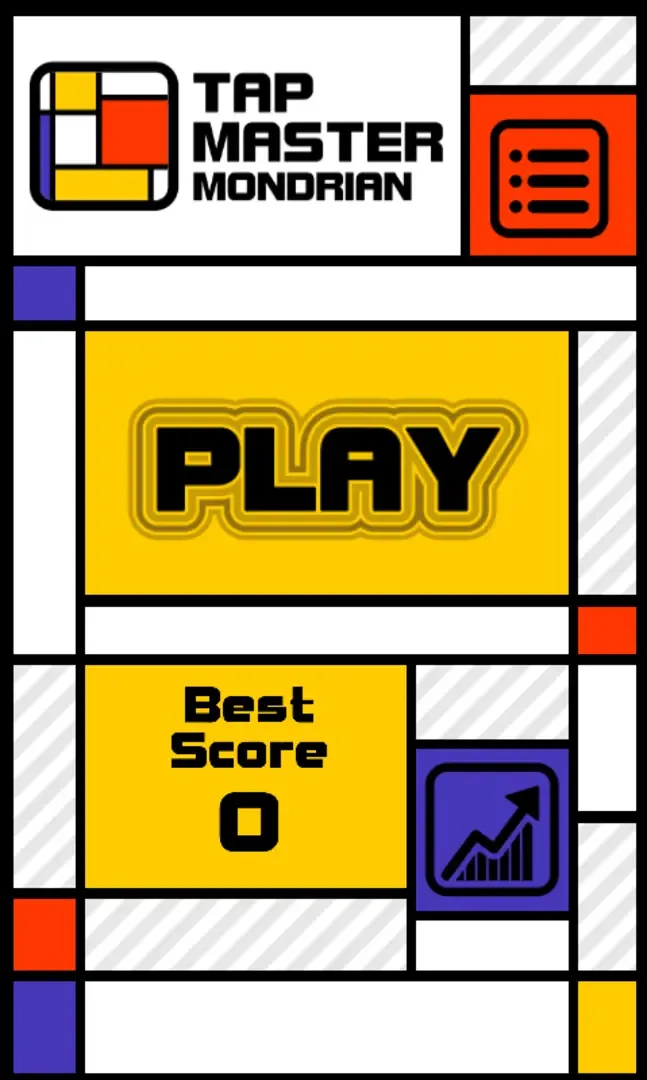Open the menu list icon
Screen dimensions: 647x1080
550,178
